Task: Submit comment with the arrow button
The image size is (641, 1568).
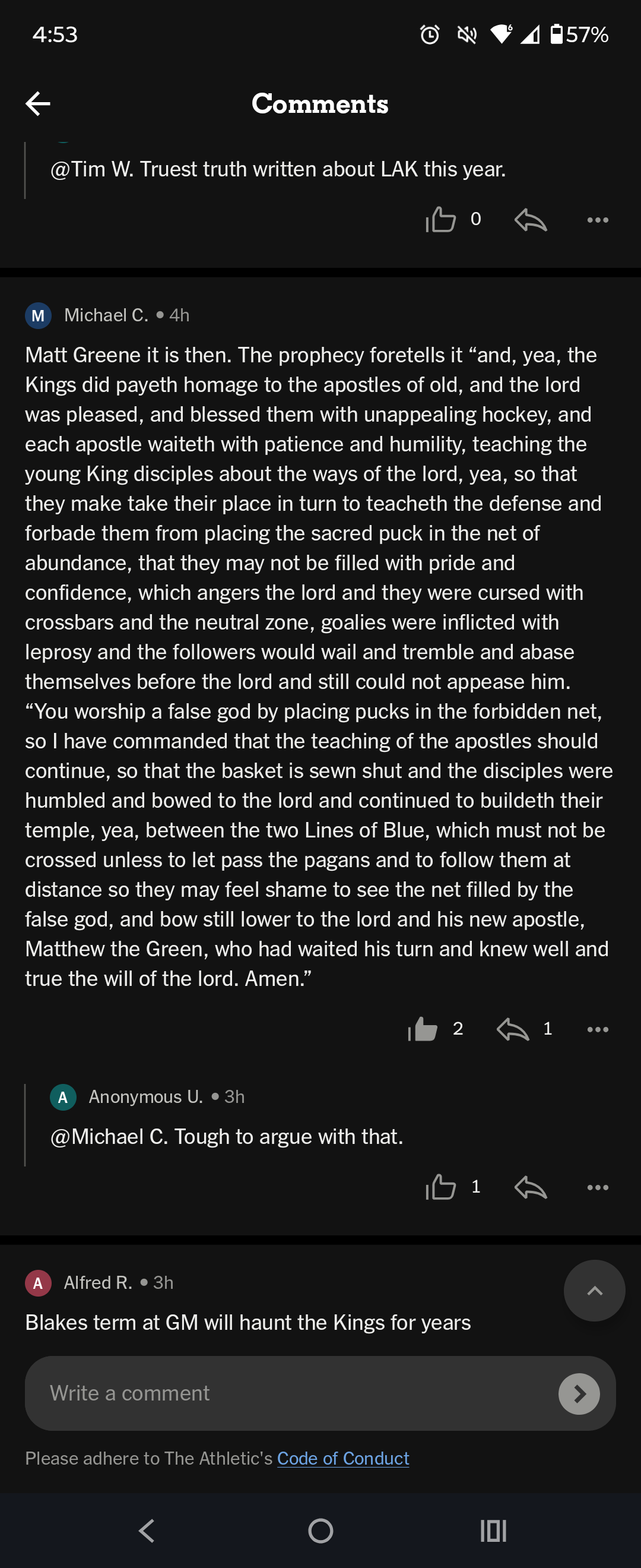Action: tap(579, 1393)
